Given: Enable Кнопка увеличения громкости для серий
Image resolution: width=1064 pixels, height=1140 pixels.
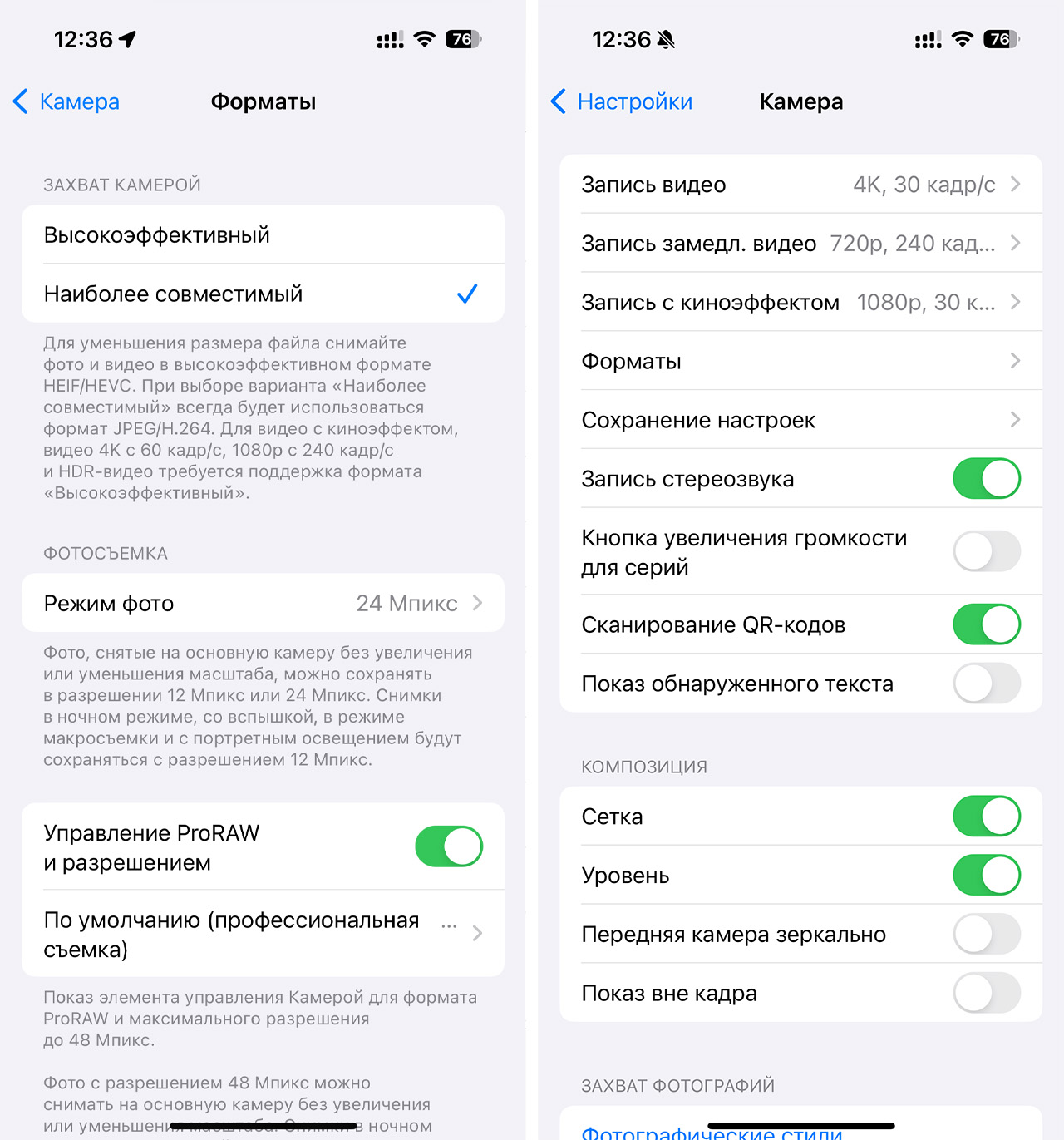Looking at the screenshot, I should click(986, 551).
